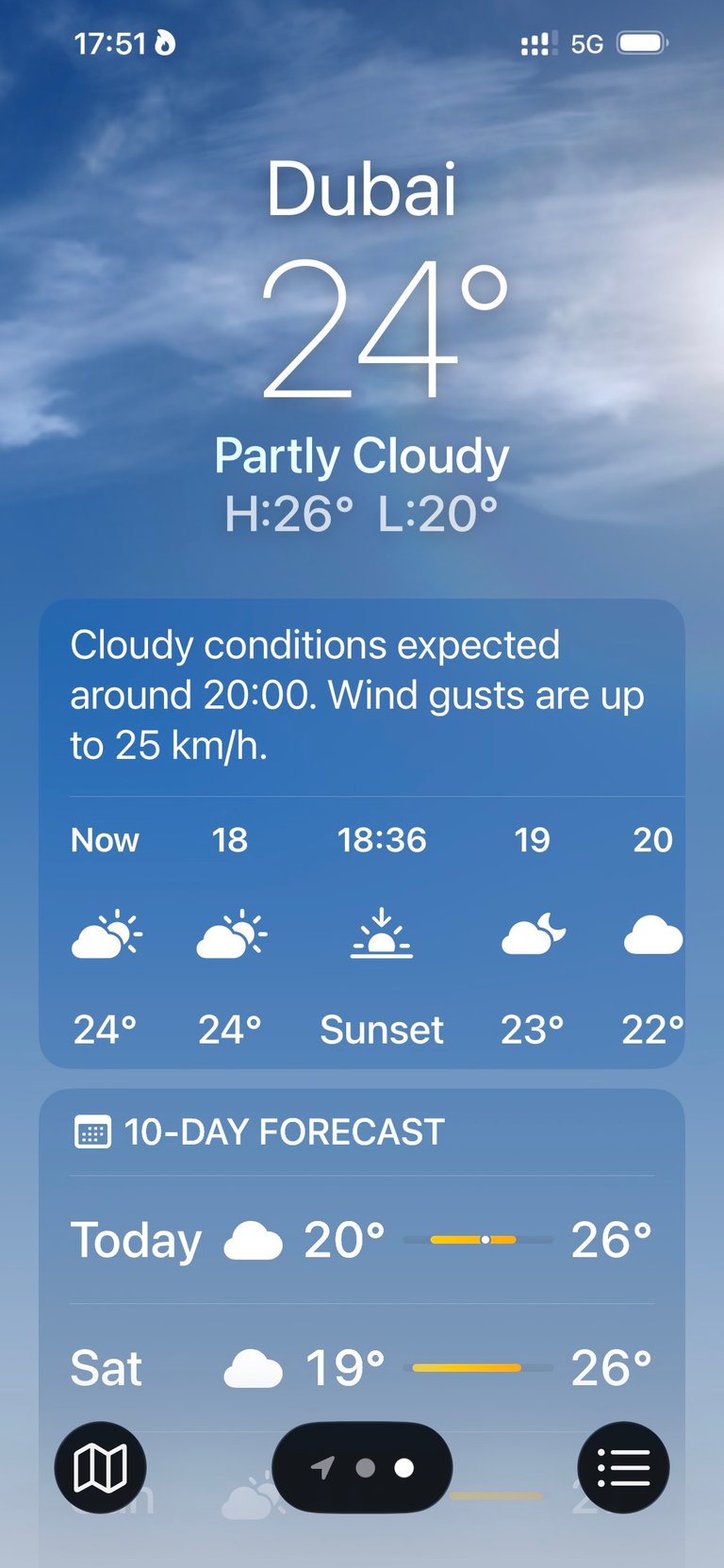Open the hourly forecast at Now
724x1568 pixels.
[x=105, y=933]
